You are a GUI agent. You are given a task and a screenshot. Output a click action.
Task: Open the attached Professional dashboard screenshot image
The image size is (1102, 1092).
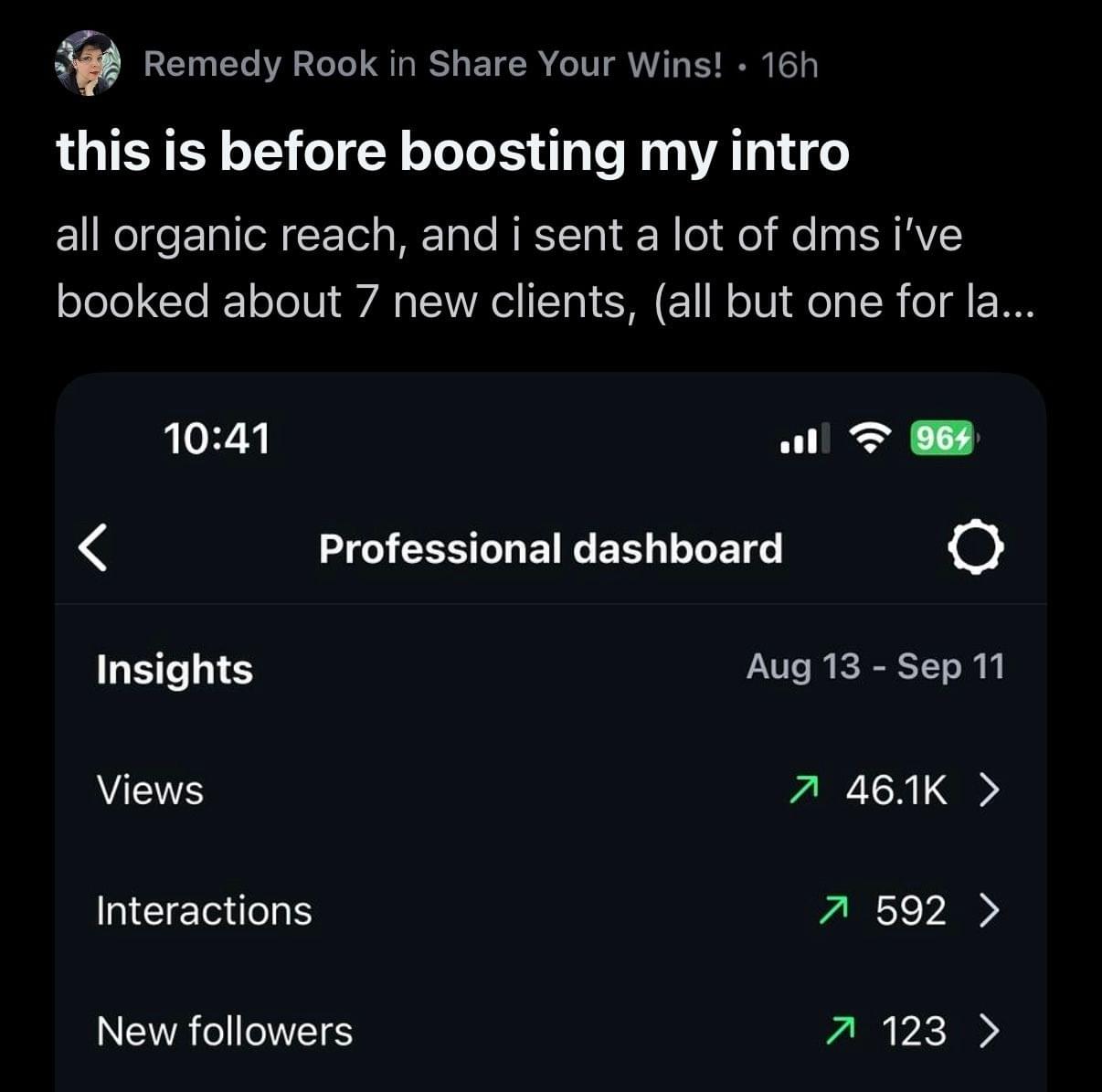[550, 731]
